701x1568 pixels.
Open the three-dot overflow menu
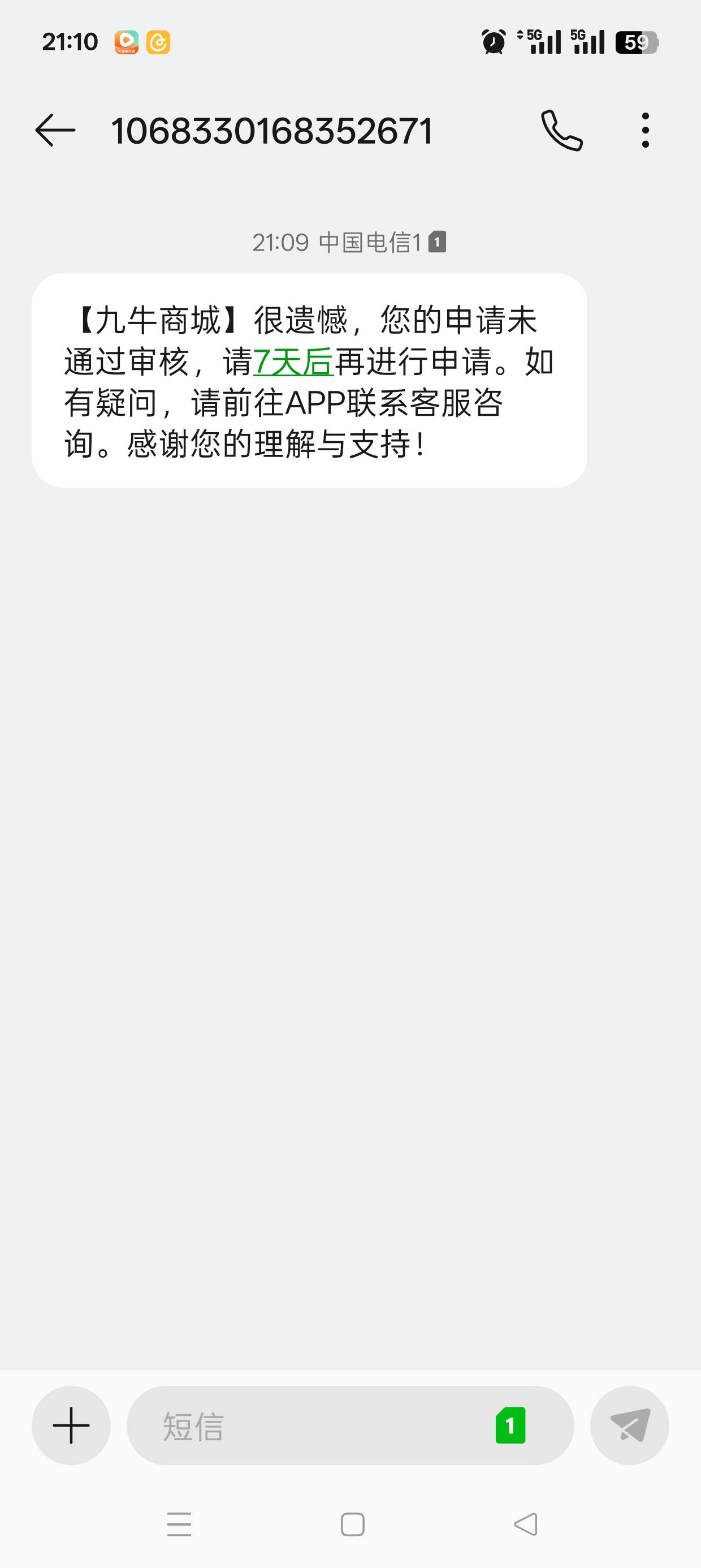click(x=645, y=130)
